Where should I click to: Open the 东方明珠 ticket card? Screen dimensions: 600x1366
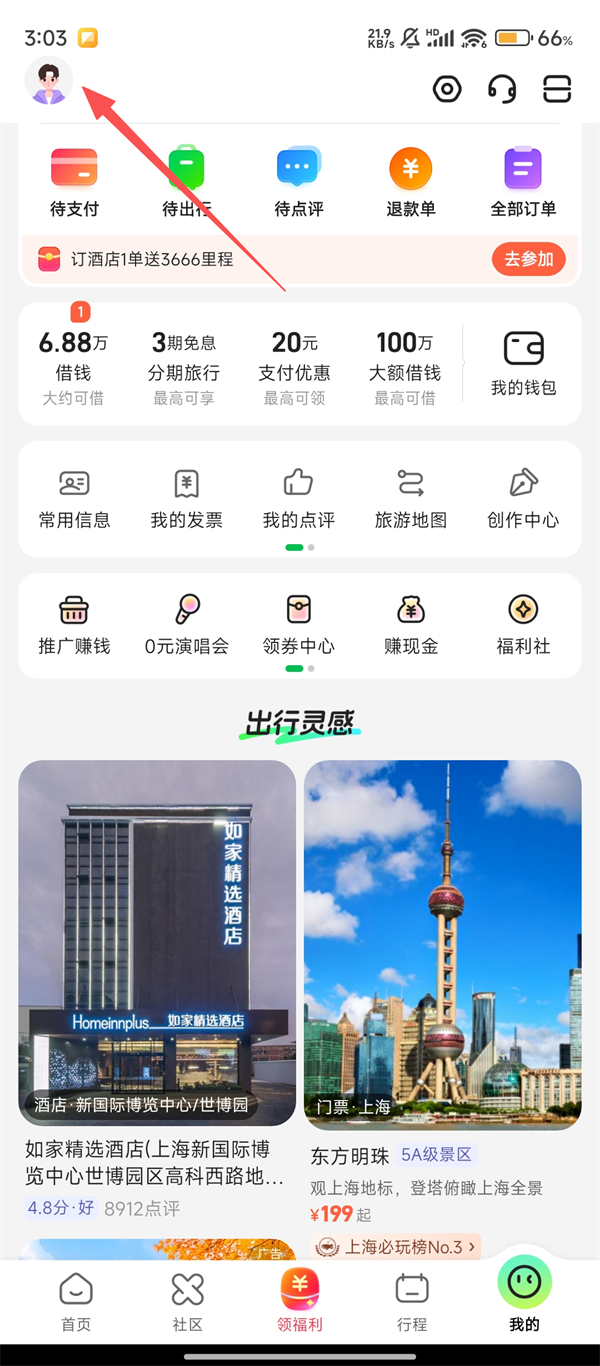click(443, 960)
